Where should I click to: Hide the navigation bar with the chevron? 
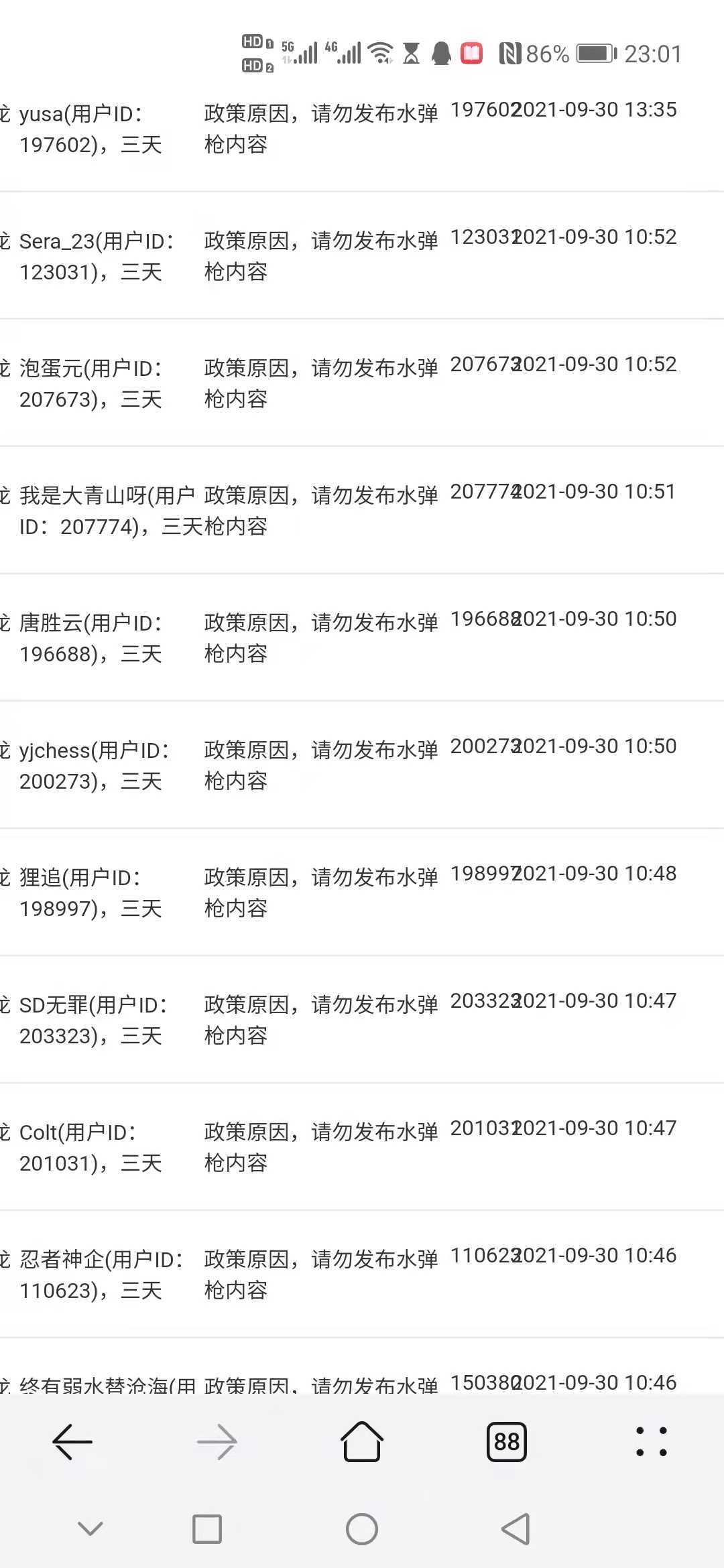coord(90,1528)
